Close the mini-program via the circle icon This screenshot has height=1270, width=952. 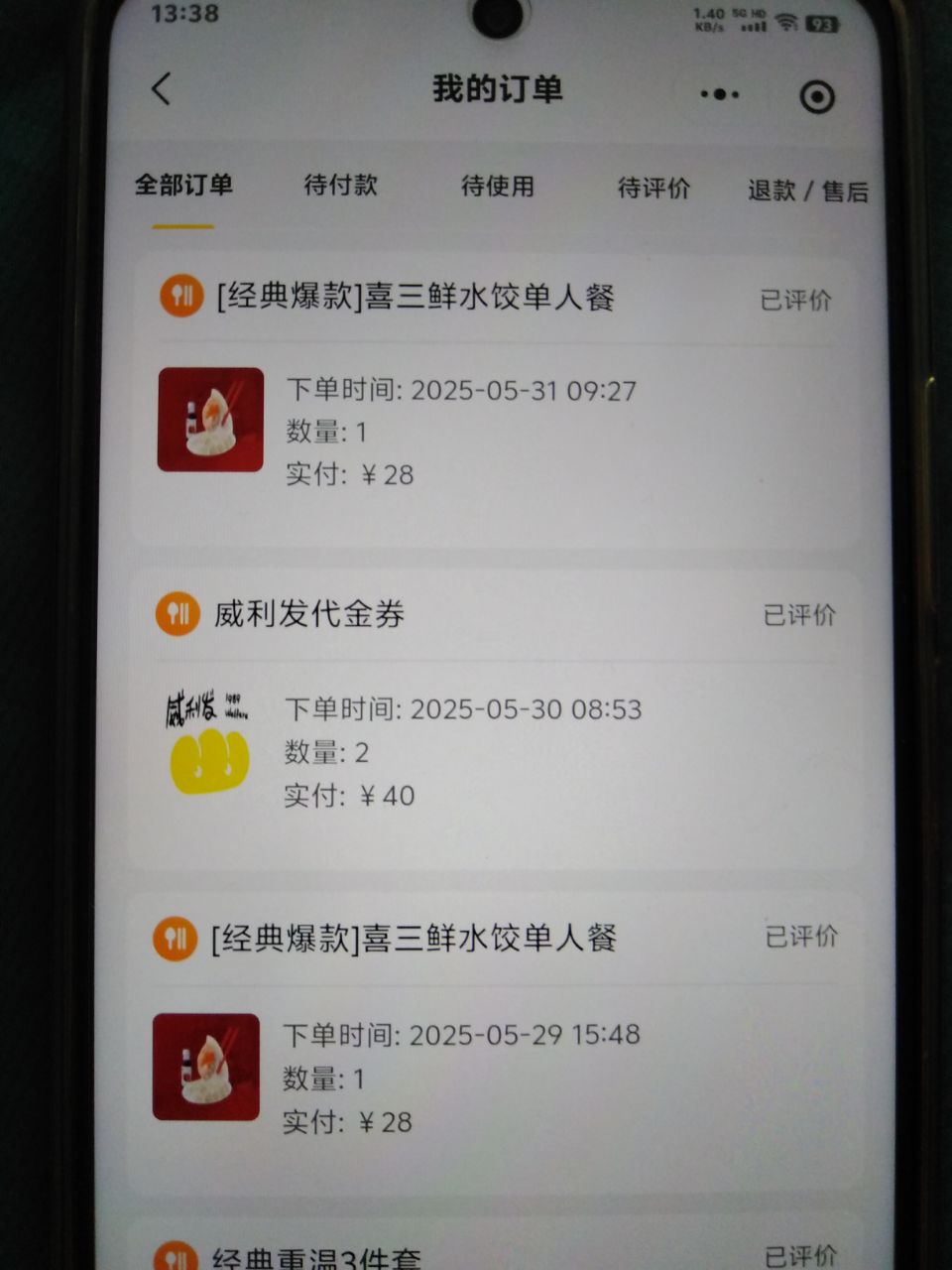(816, 96)
